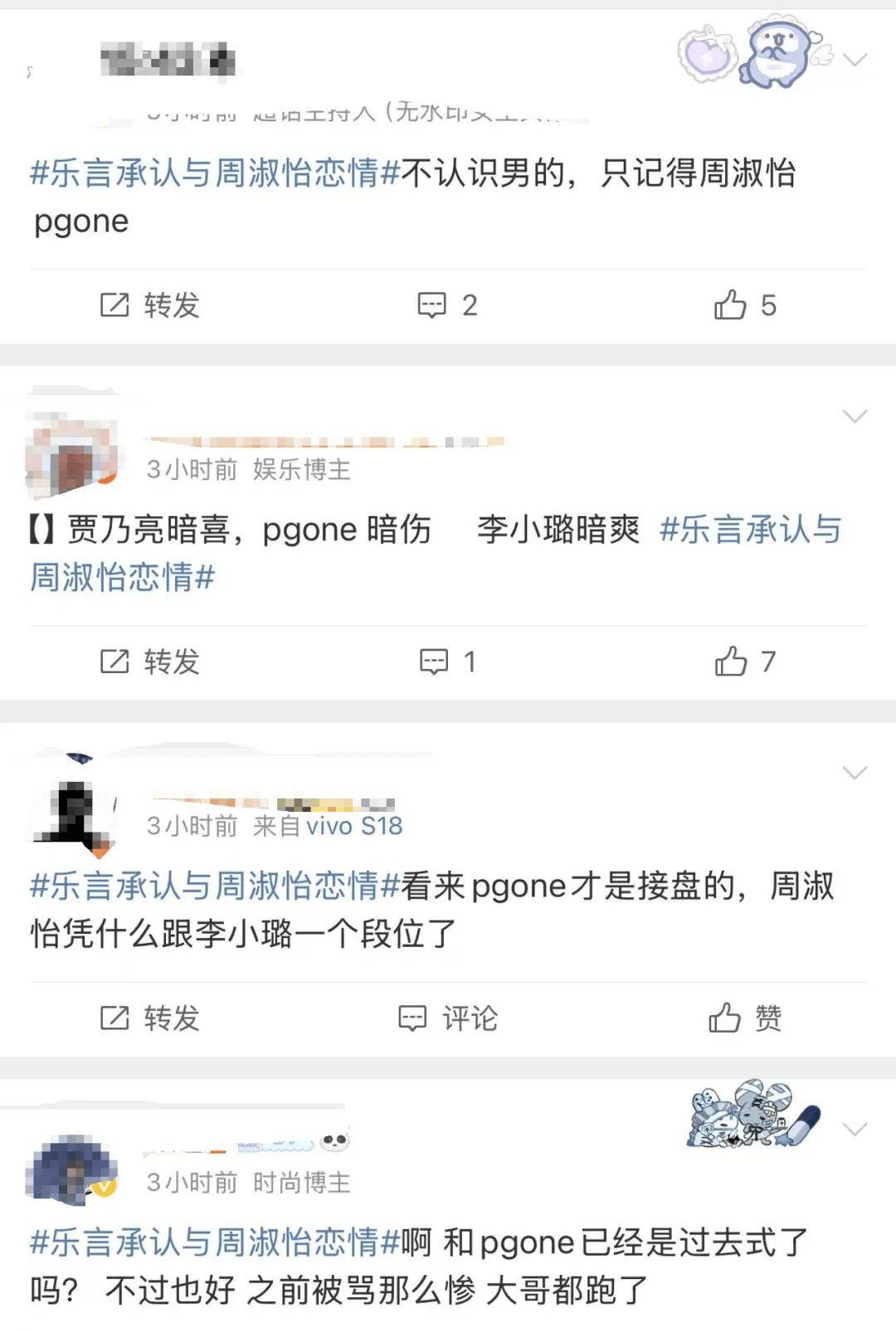The width and height of the screenshot is (896, 1333).
Task: Repost the 看来pgone才是接盘的 post
Action: click(x=150, y=1018)
